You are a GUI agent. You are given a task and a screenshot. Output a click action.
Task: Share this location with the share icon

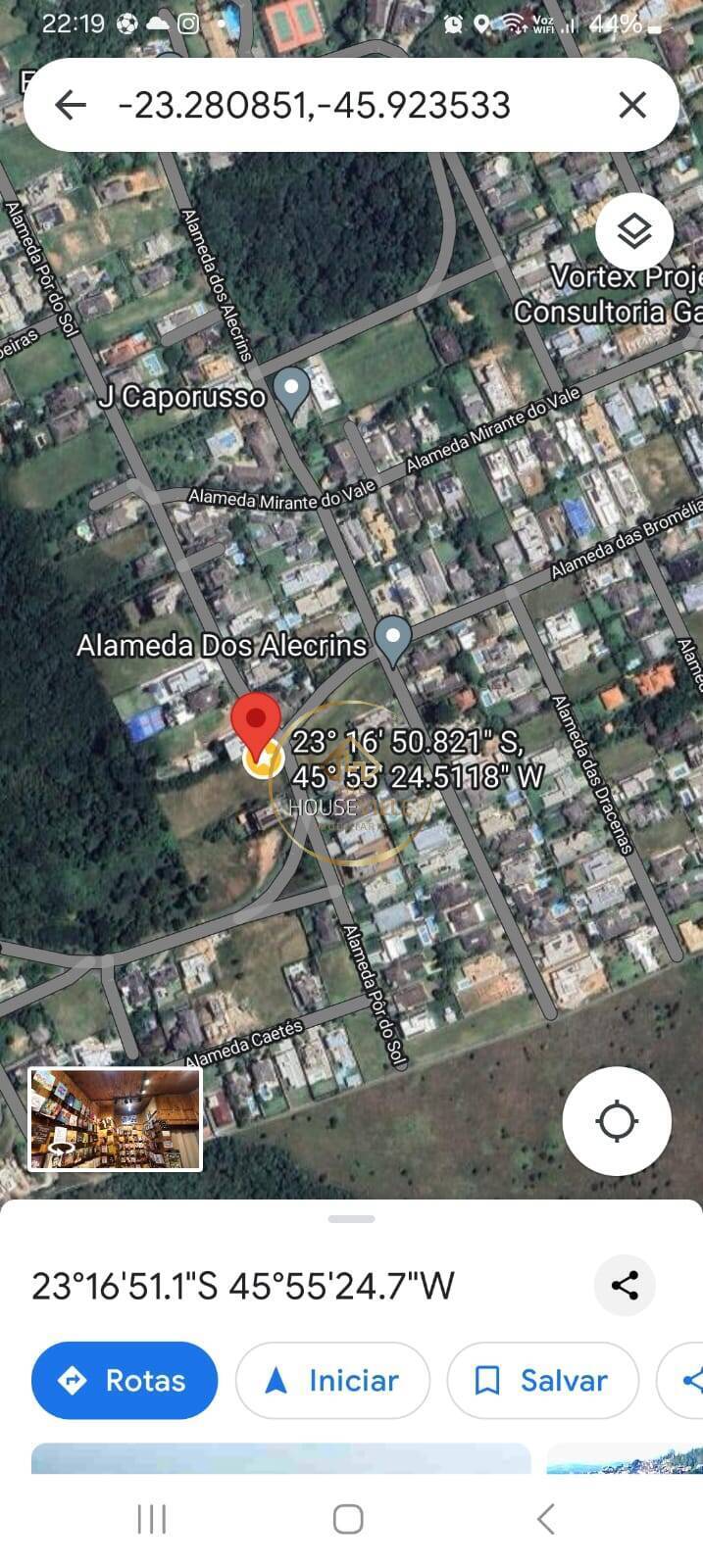click(625, 1285)
